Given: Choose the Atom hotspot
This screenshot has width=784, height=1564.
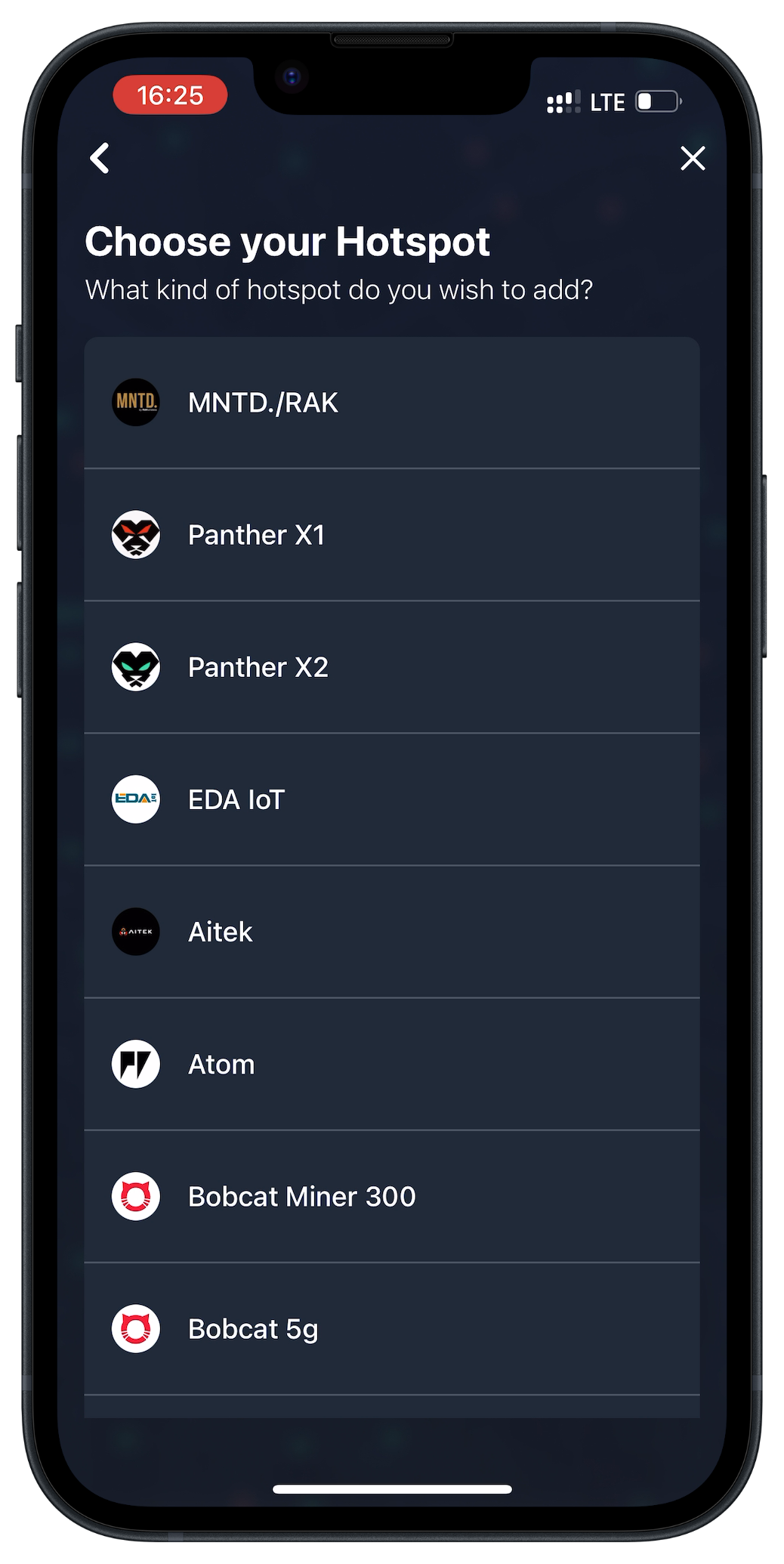Looking at the screenshot, I should 391,1064.
